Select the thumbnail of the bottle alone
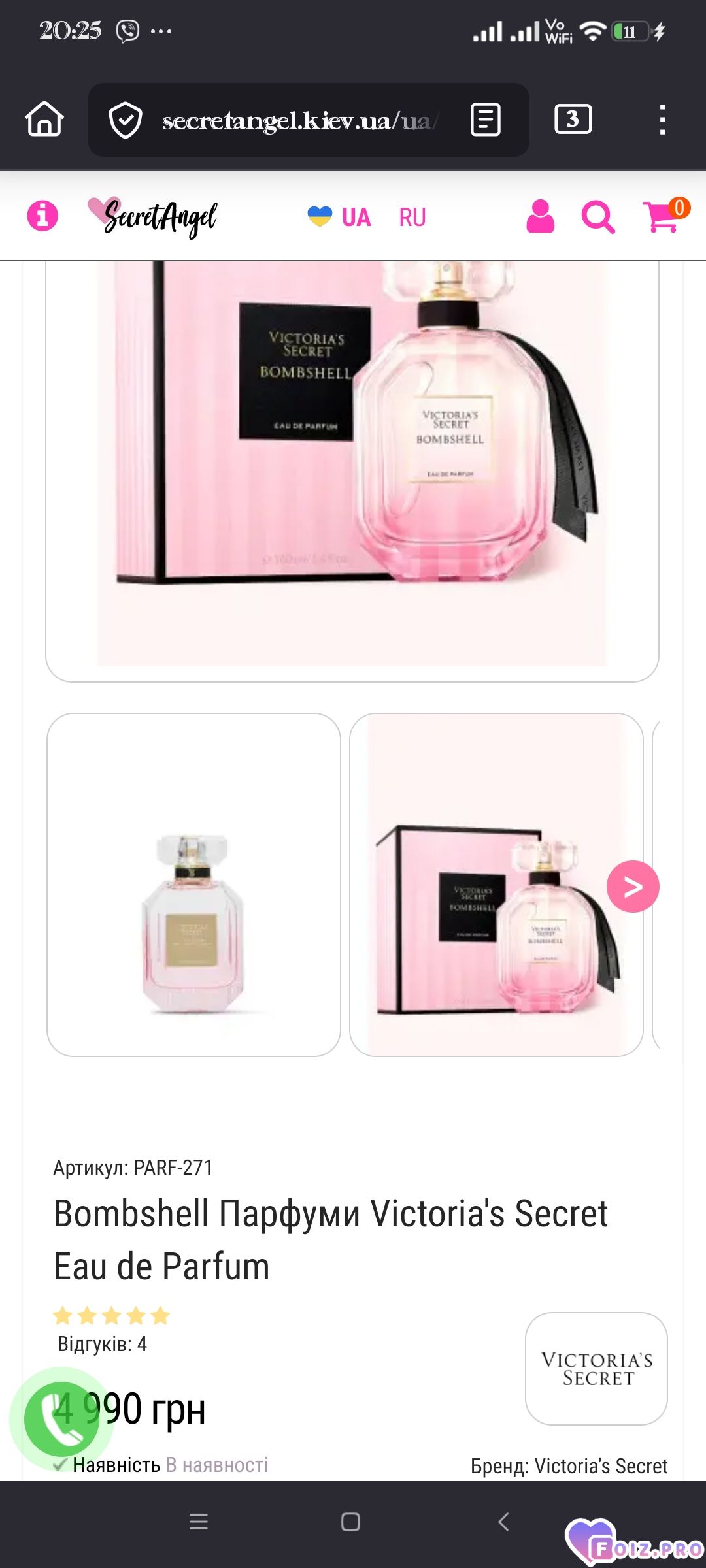Screen dimensions: 706x1568 pyautogui.click(x=193, y=885)
